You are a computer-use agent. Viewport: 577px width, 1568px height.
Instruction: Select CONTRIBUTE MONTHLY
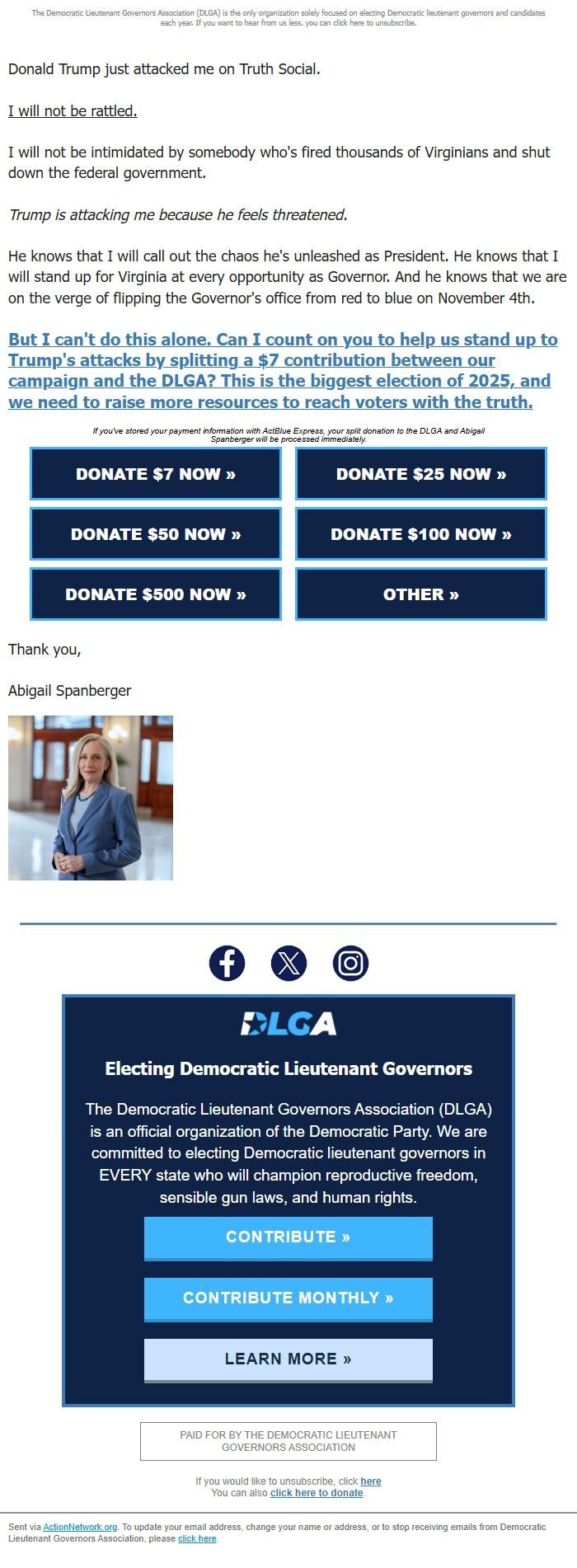tap(288, 1299)
